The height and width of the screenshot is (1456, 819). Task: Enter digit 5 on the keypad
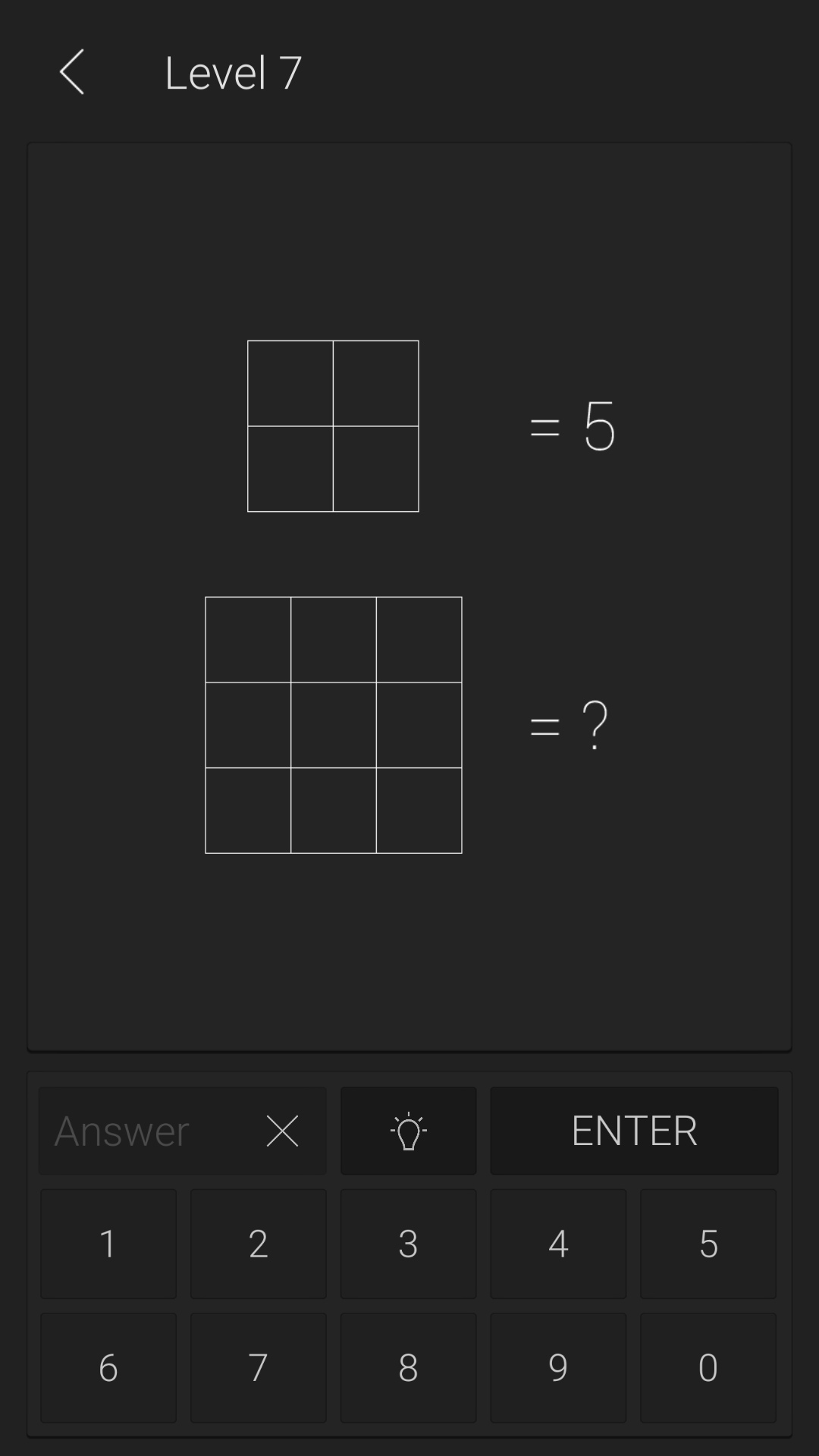[x=708, y=1244]
